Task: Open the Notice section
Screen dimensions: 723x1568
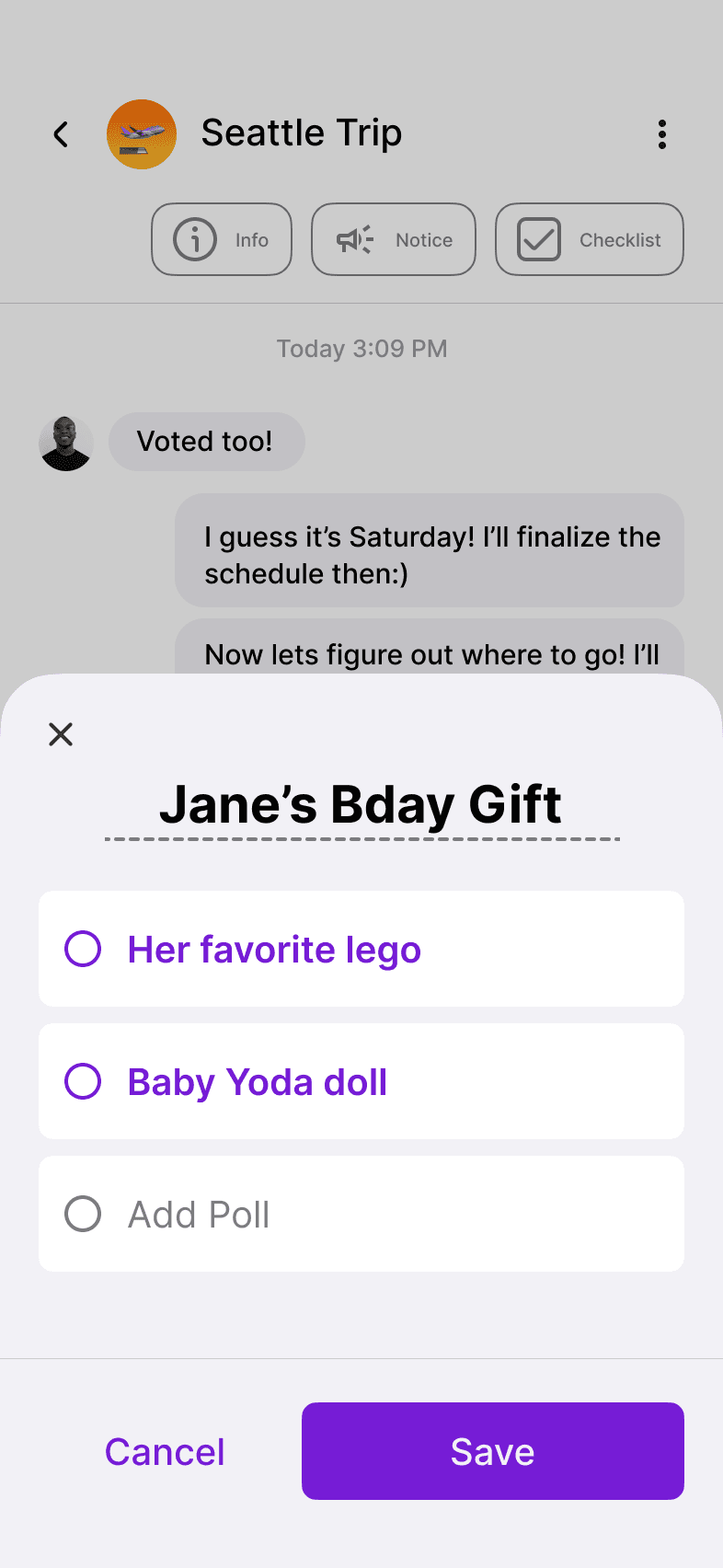Action: click(x=394, y=239)
